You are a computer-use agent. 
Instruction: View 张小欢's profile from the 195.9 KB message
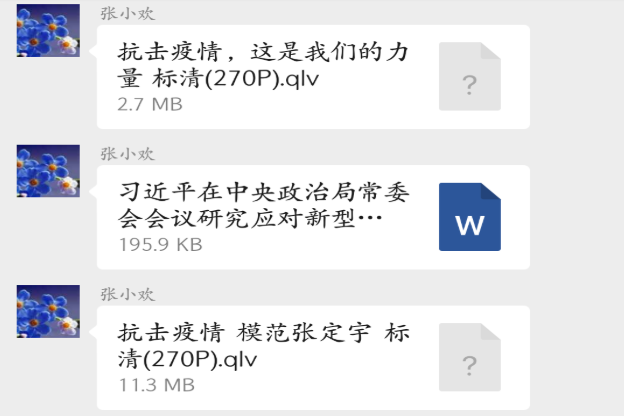point(49,171)
